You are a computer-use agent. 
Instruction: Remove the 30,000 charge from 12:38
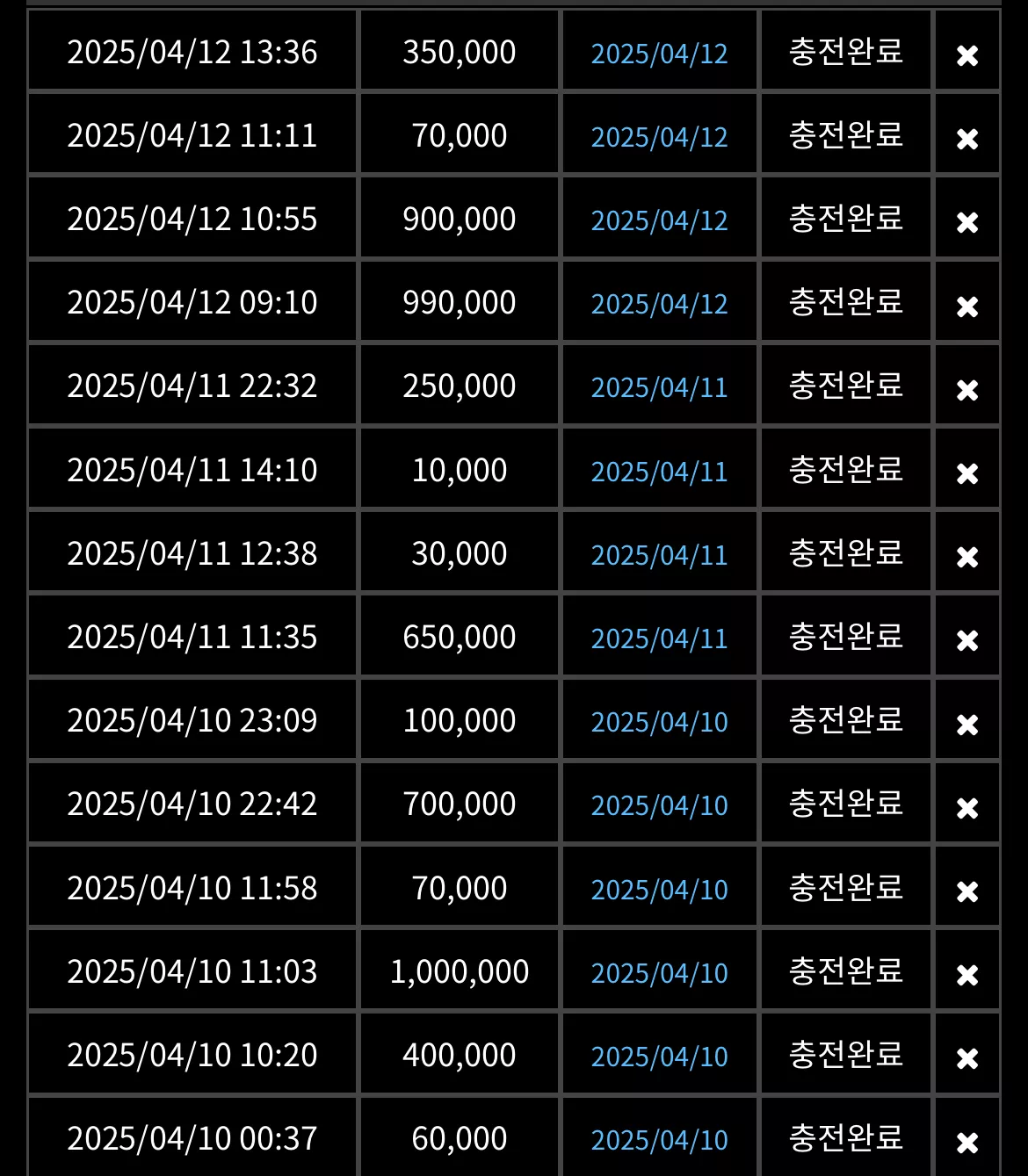tap(967, 557)
